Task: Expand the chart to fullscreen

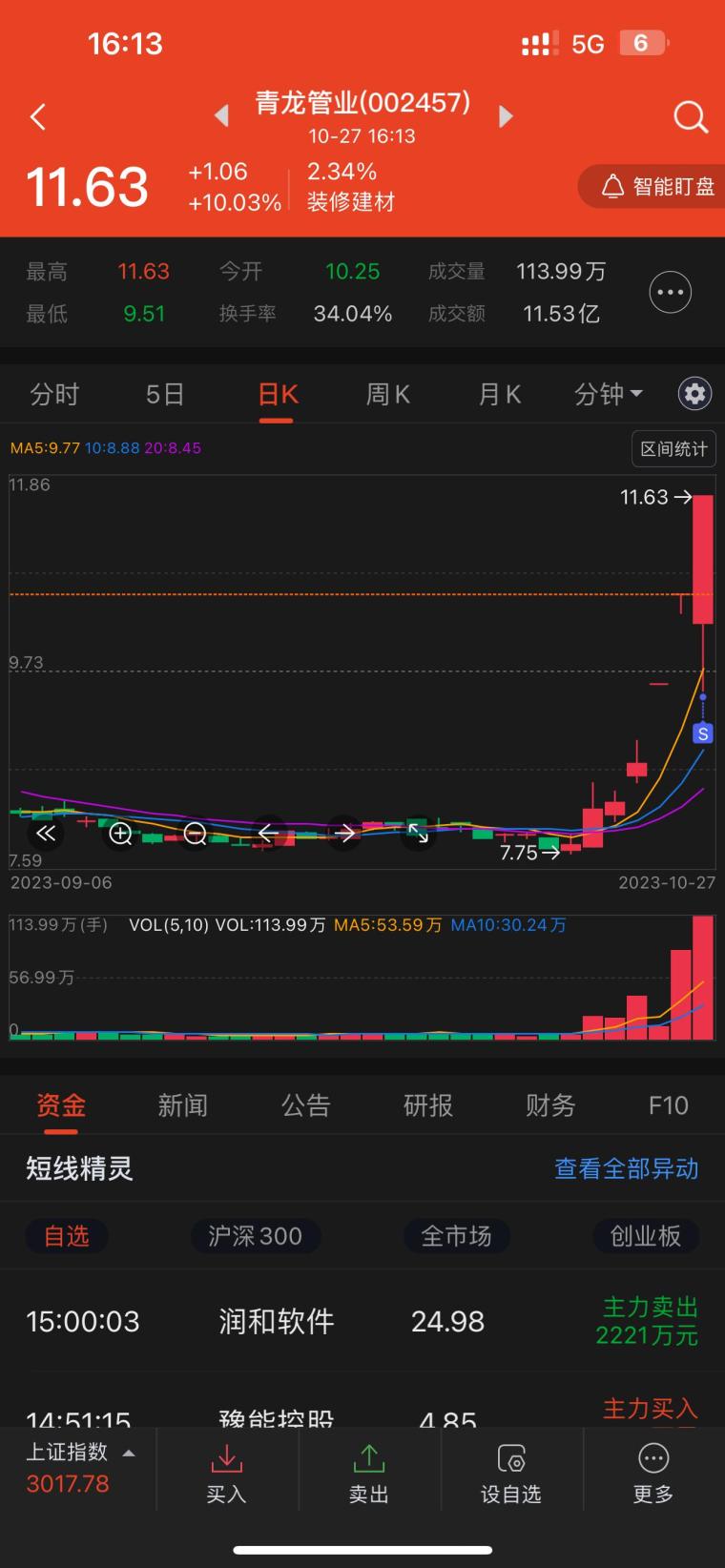Action: [419, 835]
